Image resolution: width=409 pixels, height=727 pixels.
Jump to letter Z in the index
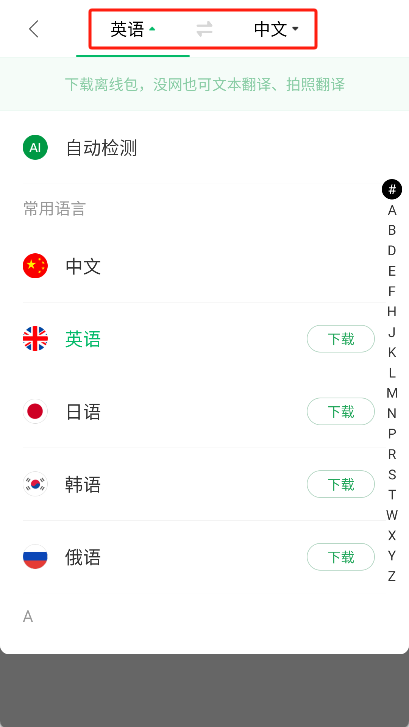[x=392, y=576]
